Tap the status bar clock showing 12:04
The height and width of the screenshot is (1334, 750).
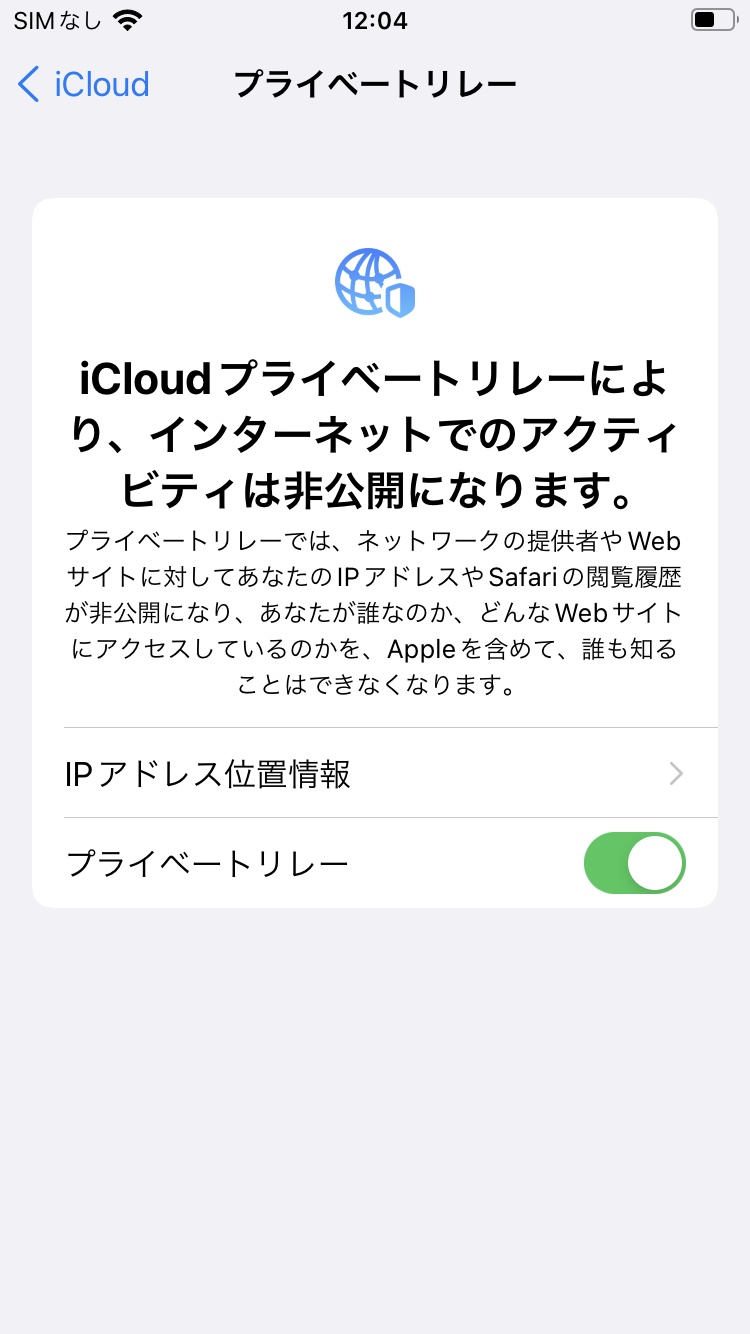375,20
